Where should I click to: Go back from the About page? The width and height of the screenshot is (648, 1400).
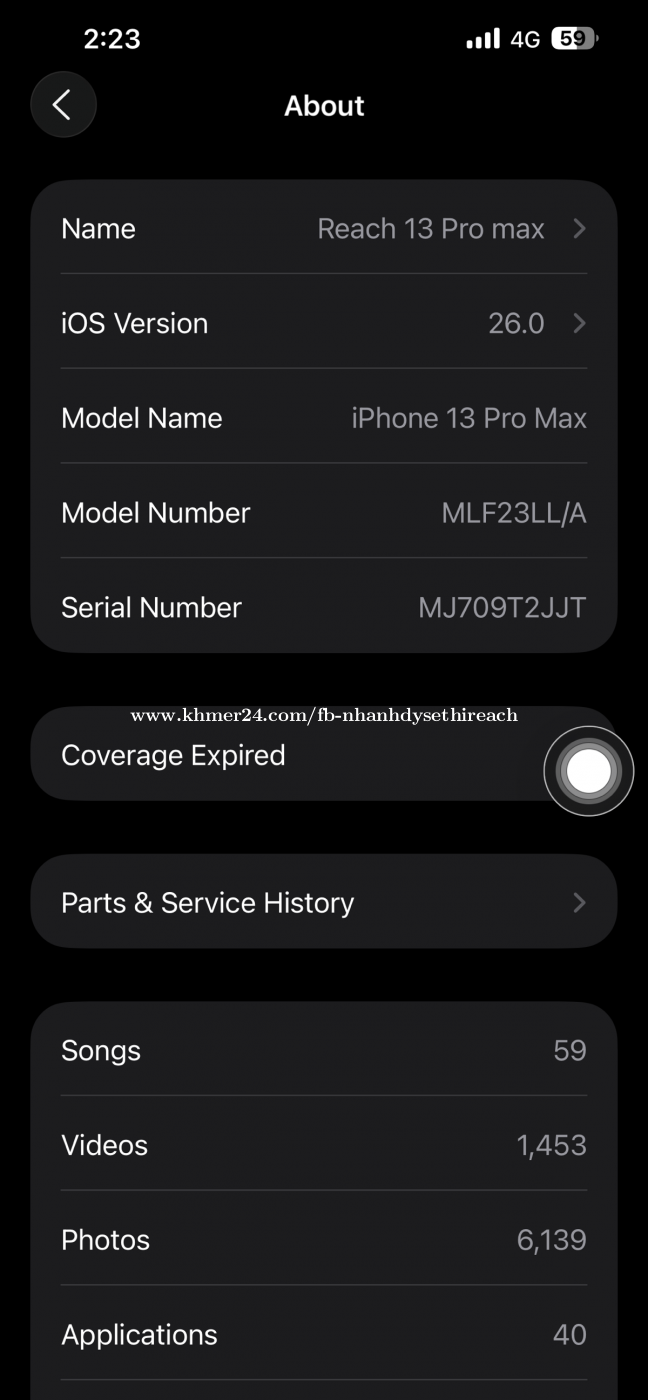[x=63, y=105]
